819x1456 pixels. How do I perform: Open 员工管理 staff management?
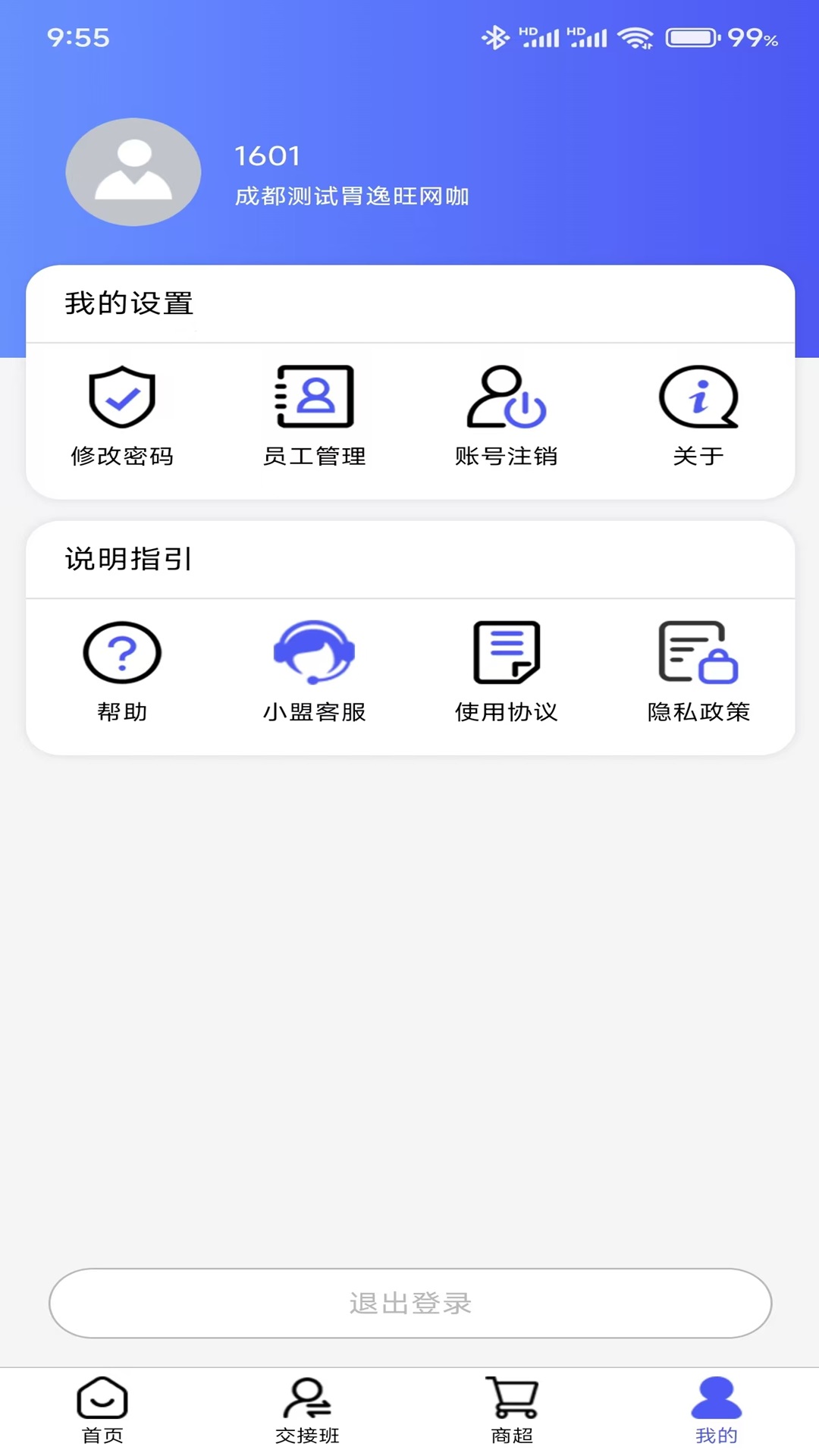[313, 398]
